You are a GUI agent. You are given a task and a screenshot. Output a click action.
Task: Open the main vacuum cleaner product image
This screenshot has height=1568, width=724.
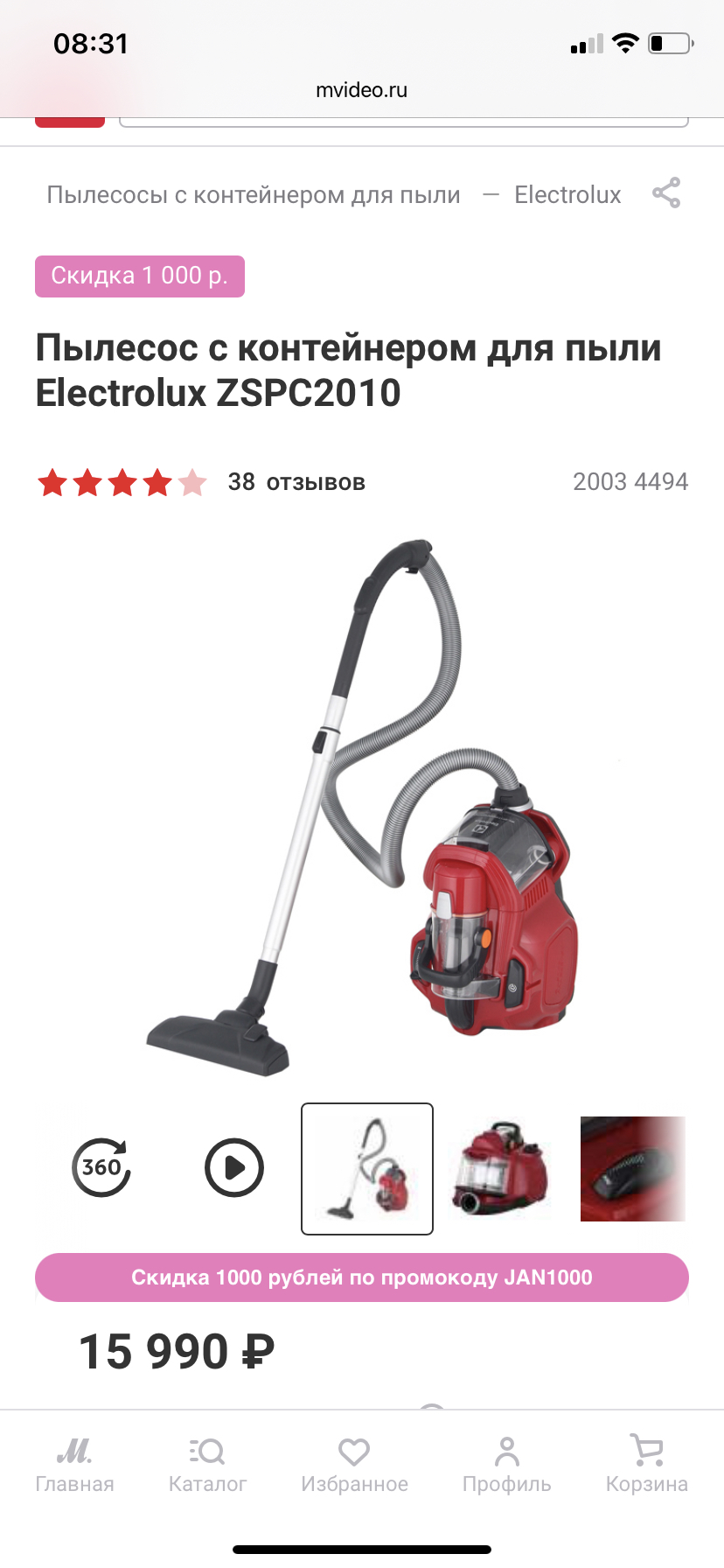[362, 805]
